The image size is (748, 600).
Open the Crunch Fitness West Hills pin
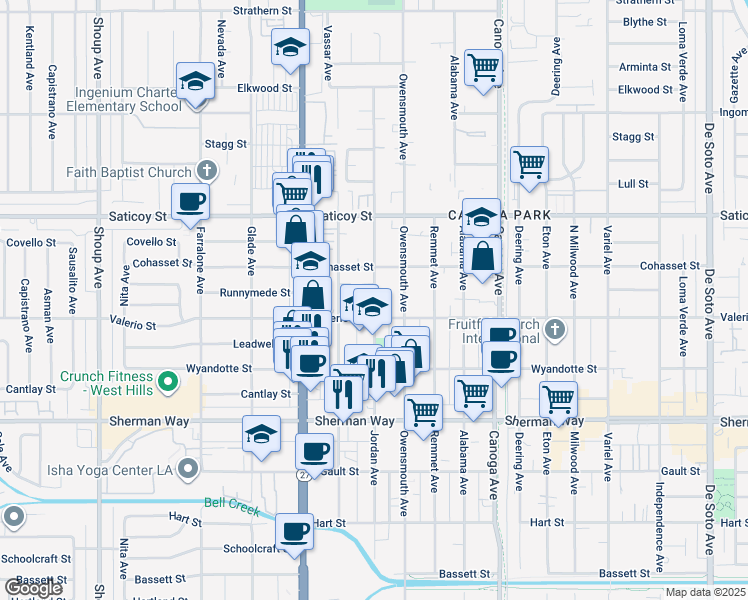click(x=167, y=382)
